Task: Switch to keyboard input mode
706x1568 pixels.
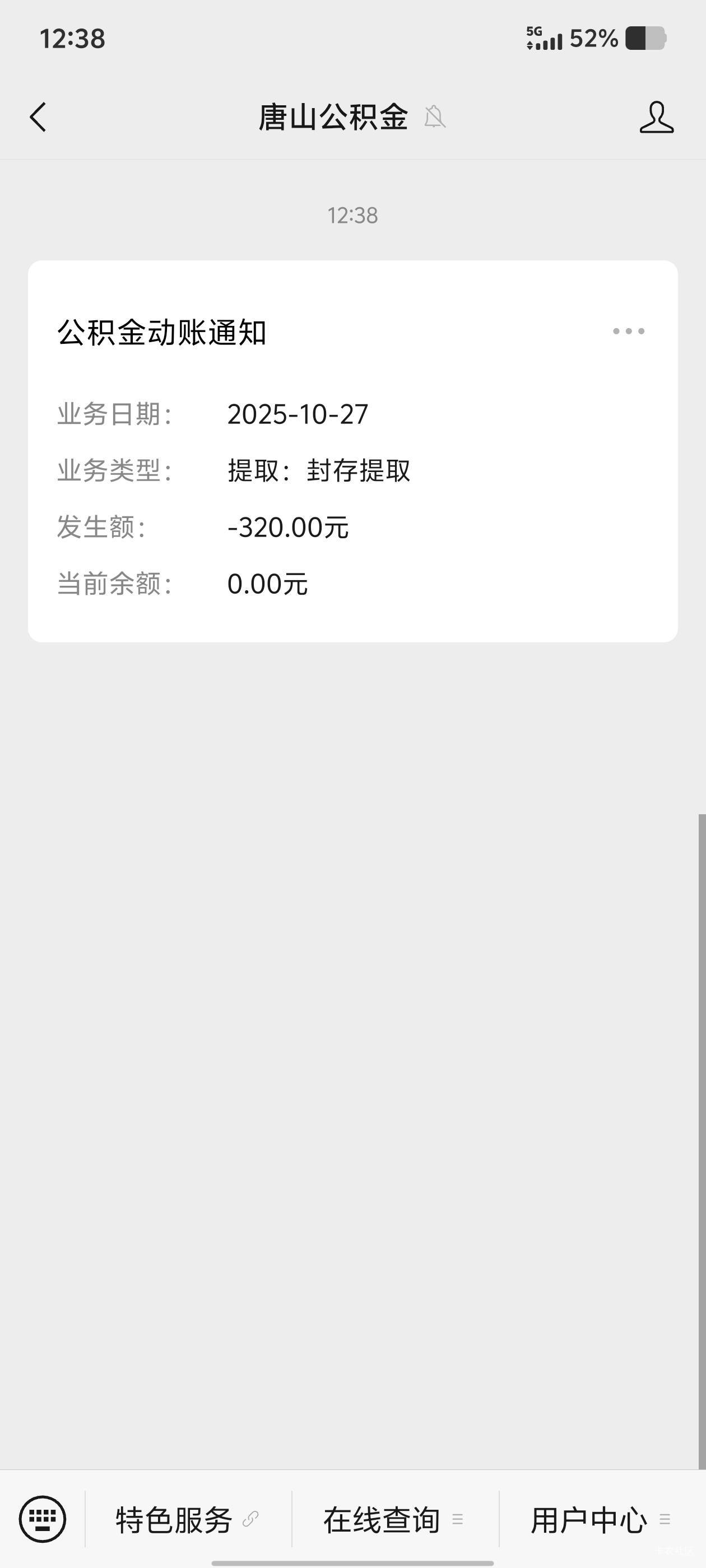Action: [42, 1519]
